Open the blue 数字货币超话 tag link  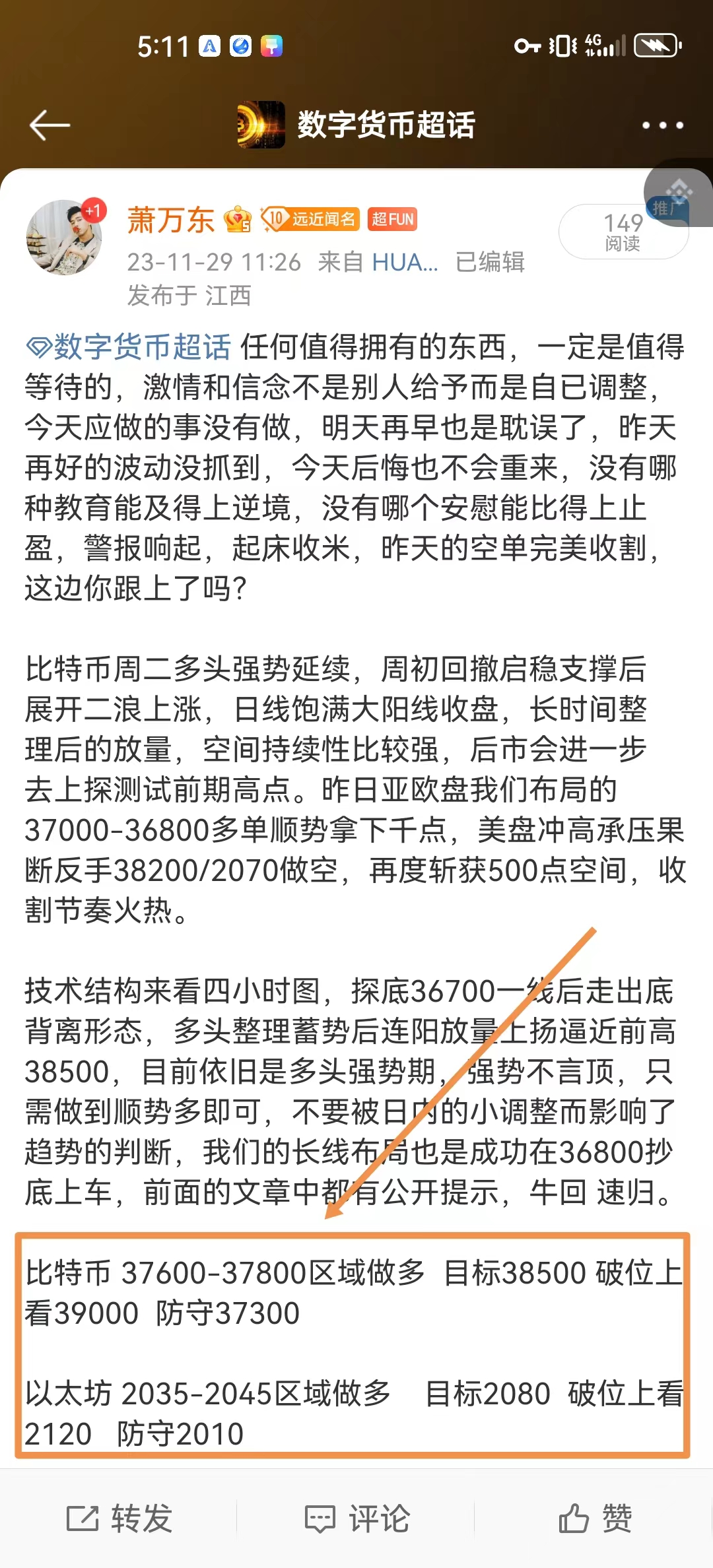[x=129, y=346]
